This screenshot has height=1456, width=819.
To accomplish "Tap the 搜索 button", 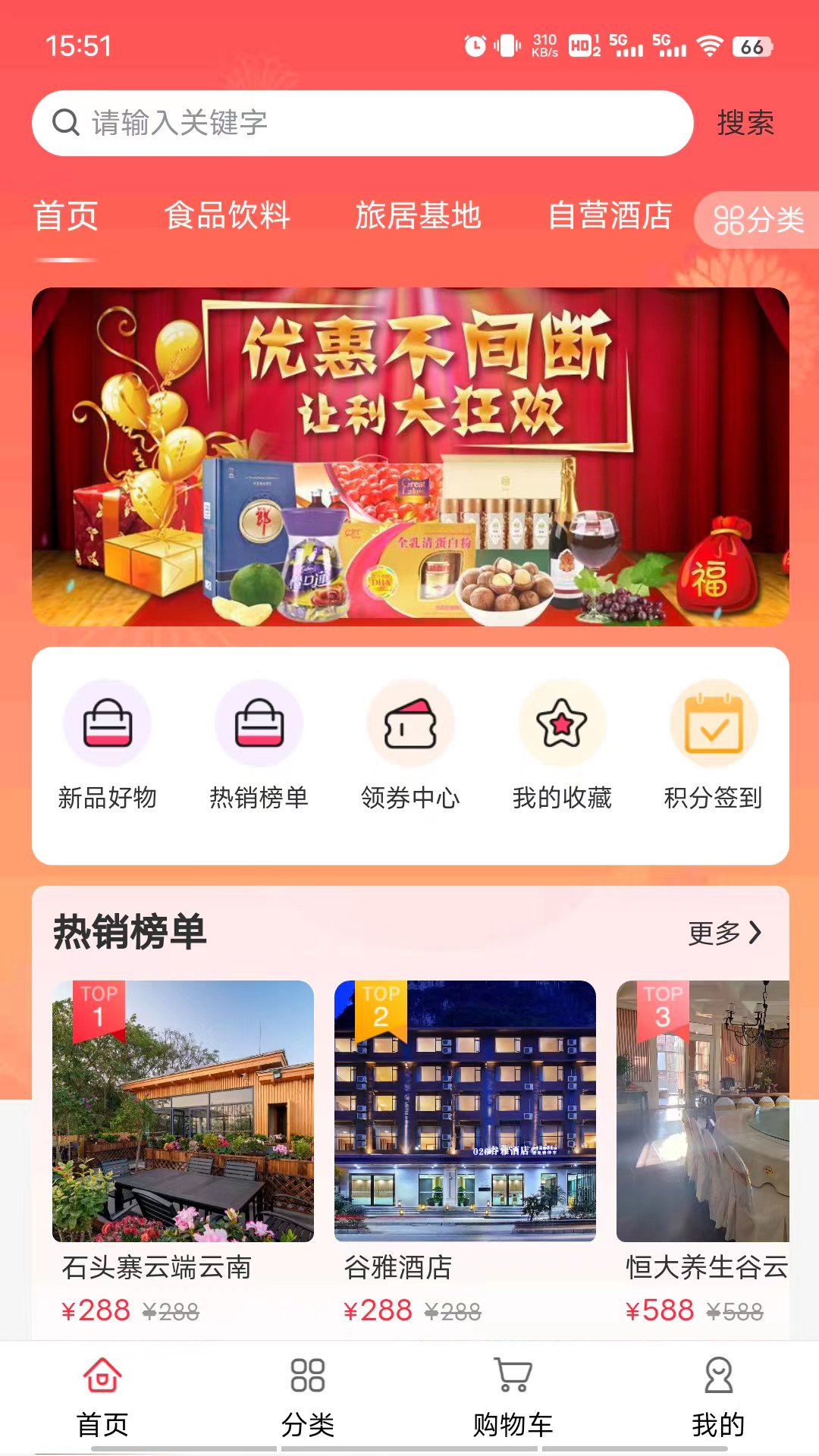I will (745, 123).
